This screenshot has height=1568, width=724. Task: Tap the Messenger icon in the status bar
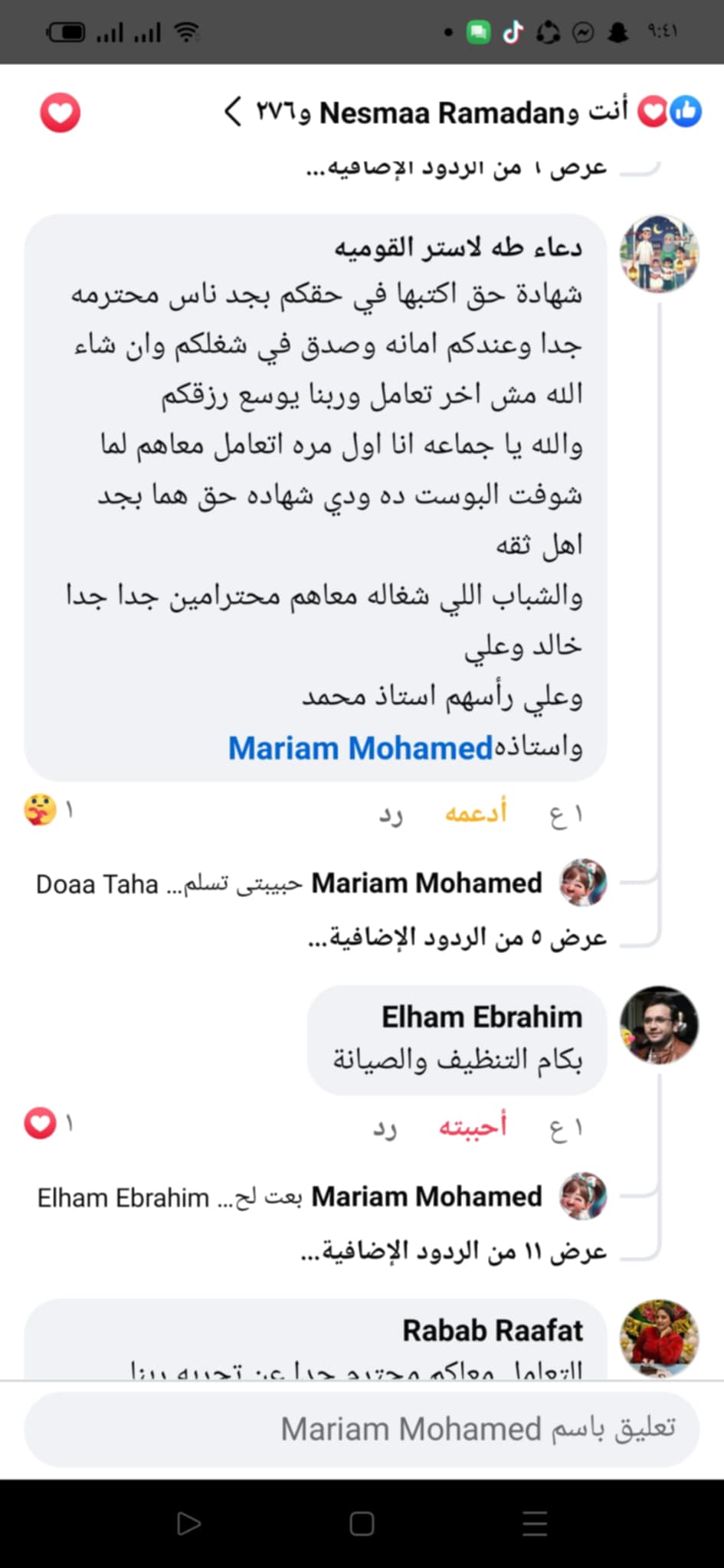tap(581, 32)
